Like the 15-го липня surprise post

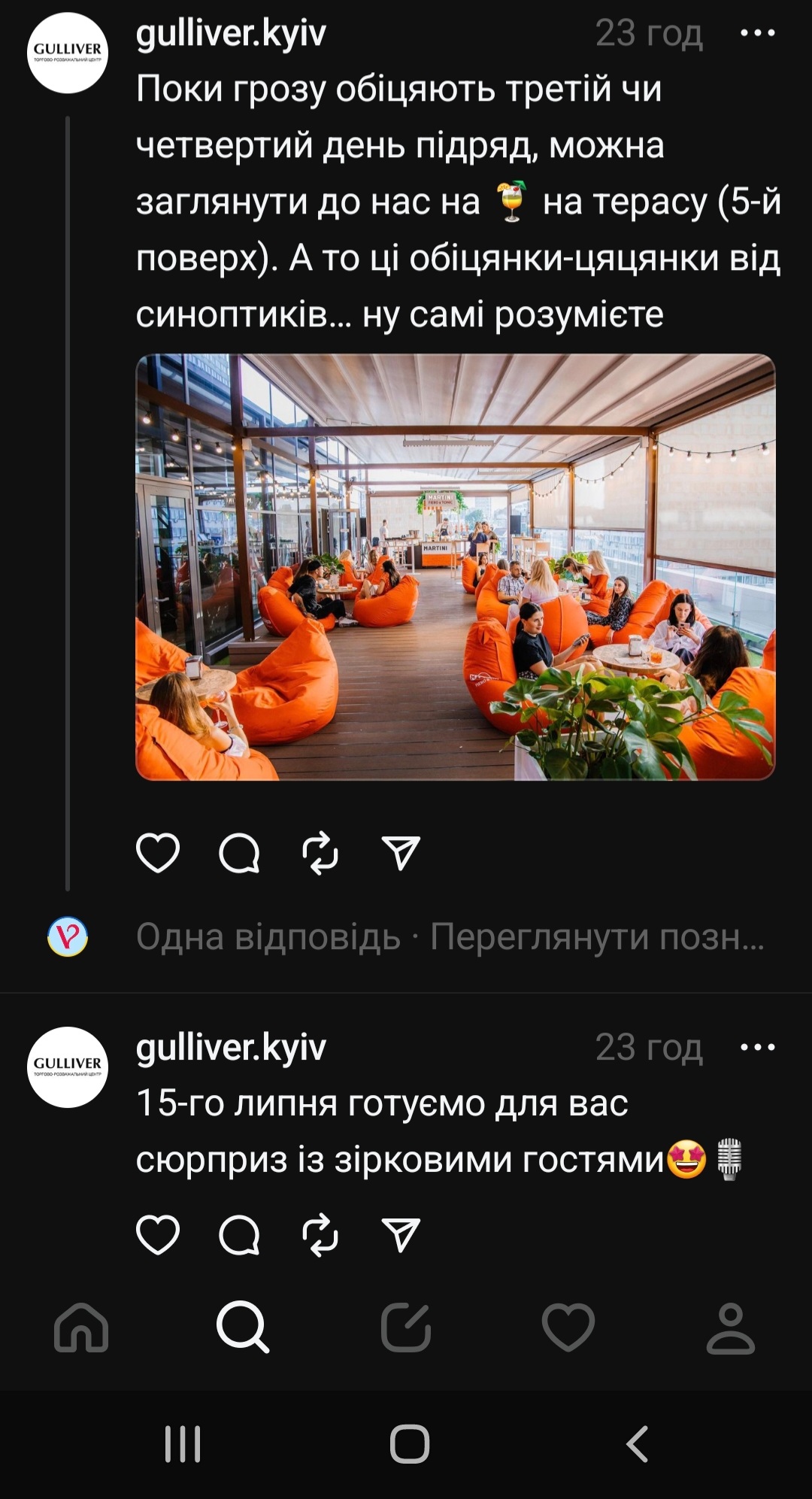[x=158, y=1235]
